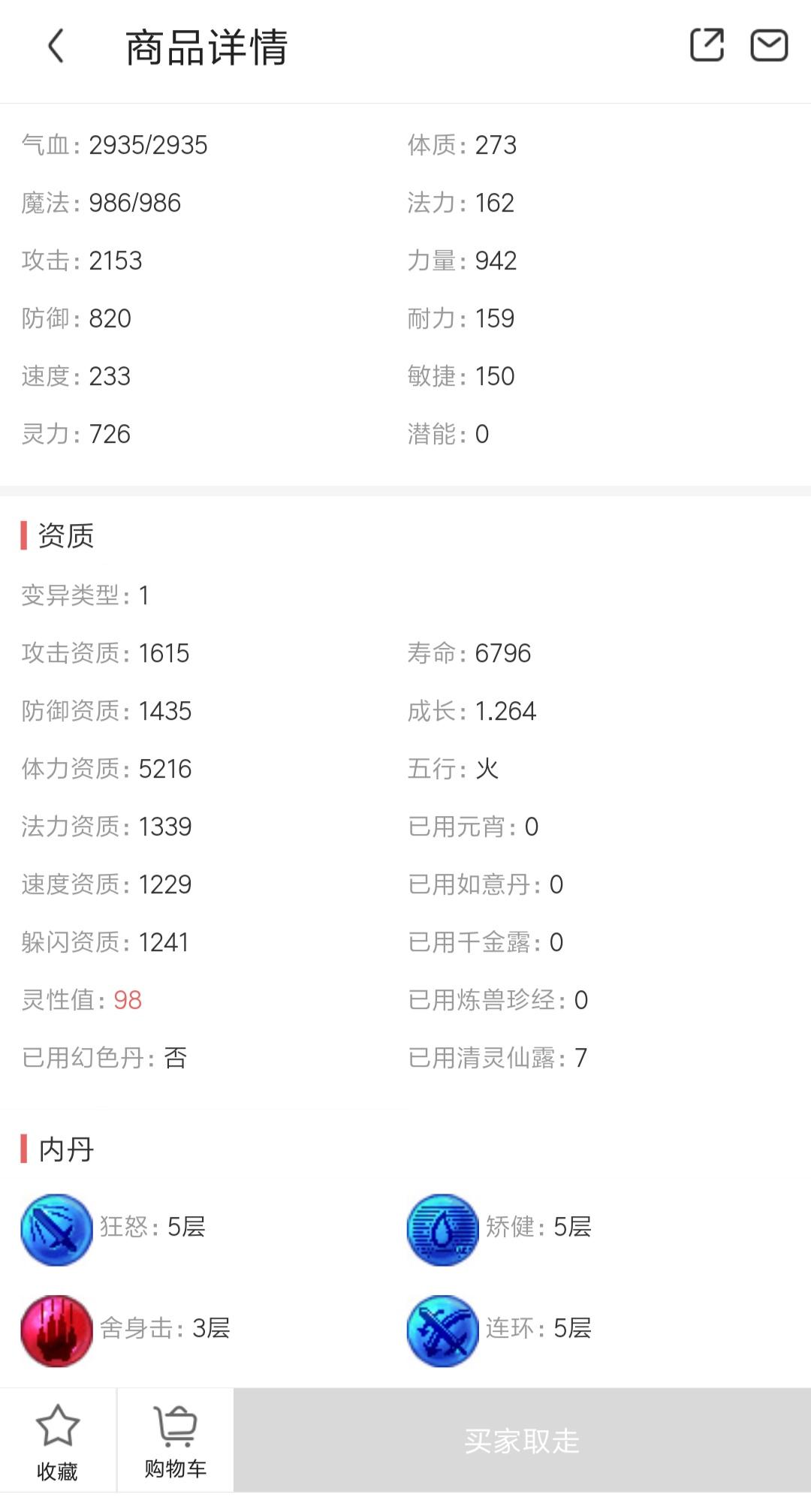
Task: View the 矫健 inner pill icon
Action: (x=443, y=1229)
